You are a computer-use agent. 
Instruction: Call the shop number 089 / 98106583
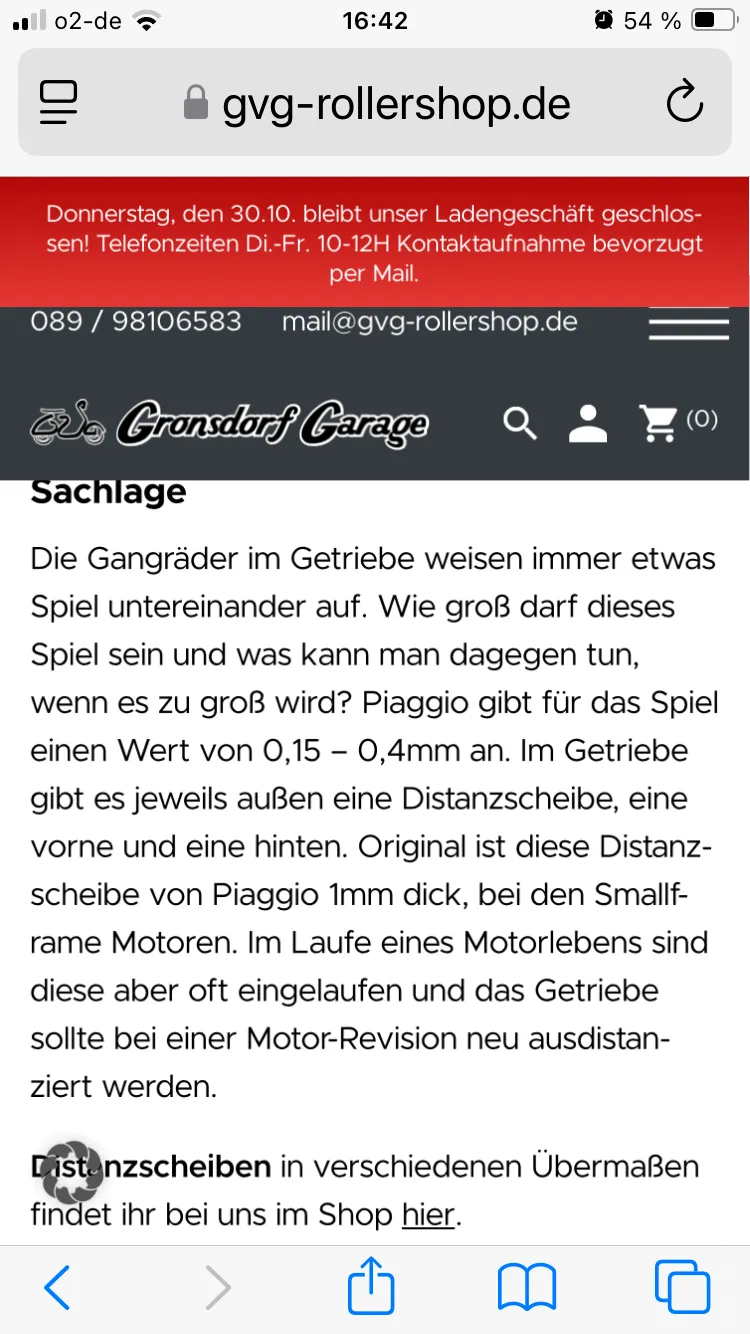tap(136, 322)
